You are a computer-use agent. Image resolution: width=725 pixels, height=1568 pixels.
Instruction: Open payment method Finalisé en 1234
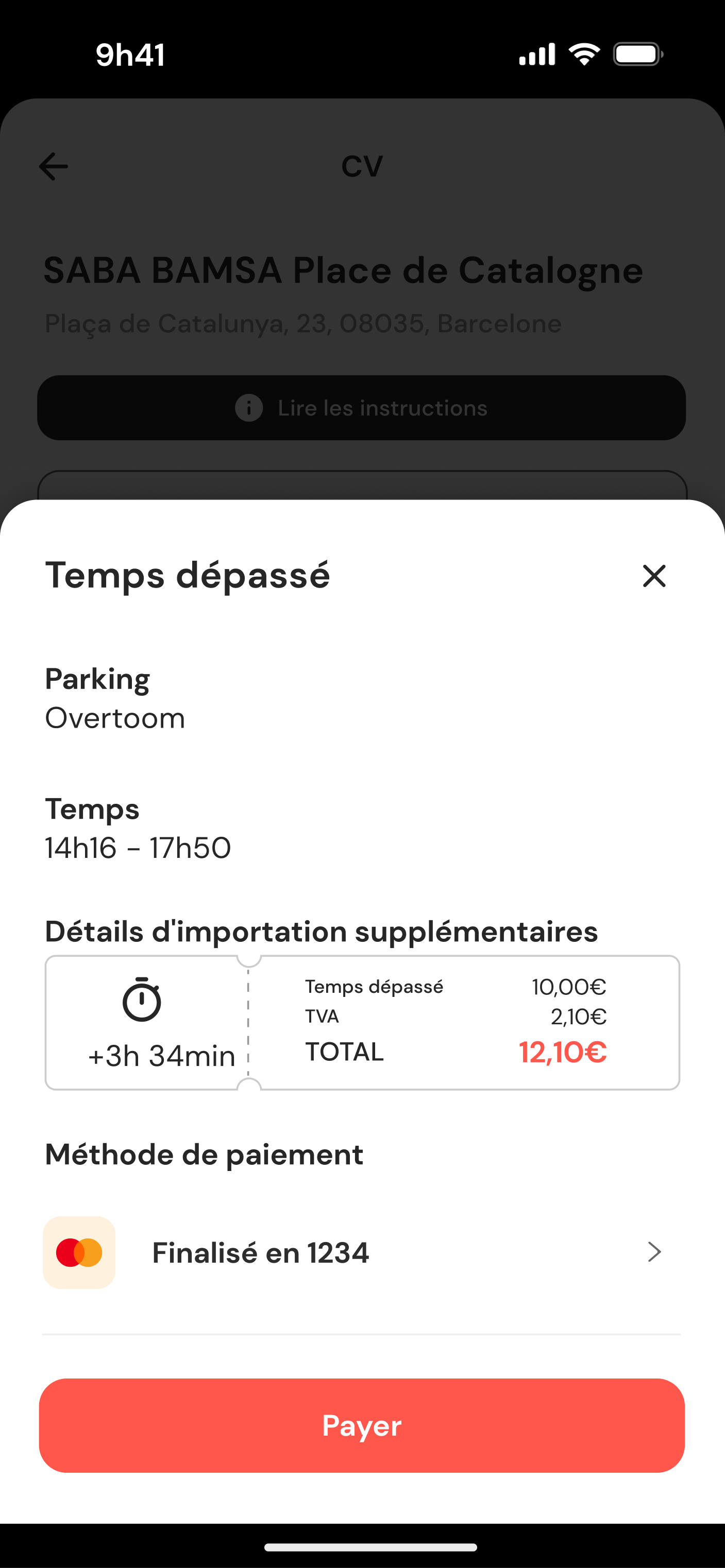click(x=361, y=1252)
